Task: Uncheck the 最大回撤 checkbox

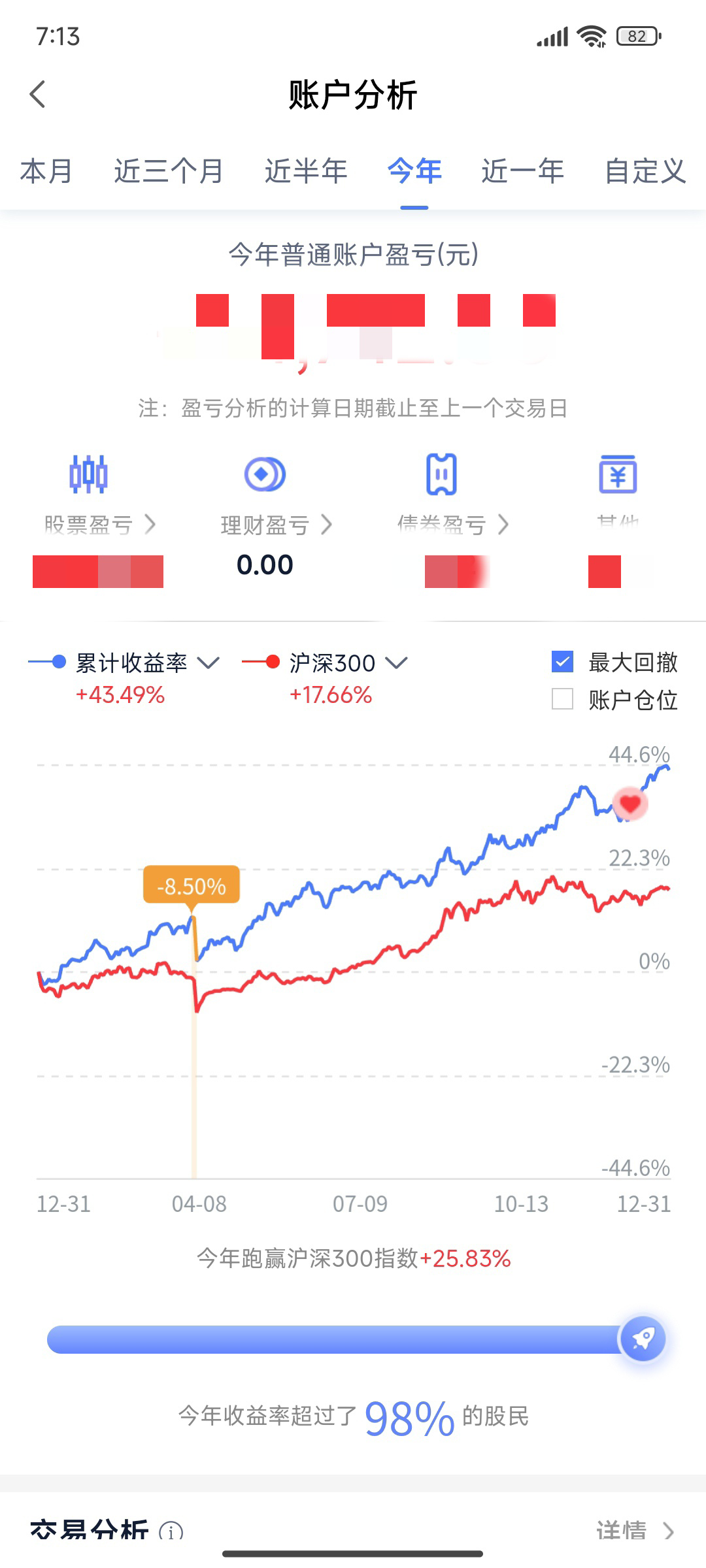Action: [x=562, y=662]
